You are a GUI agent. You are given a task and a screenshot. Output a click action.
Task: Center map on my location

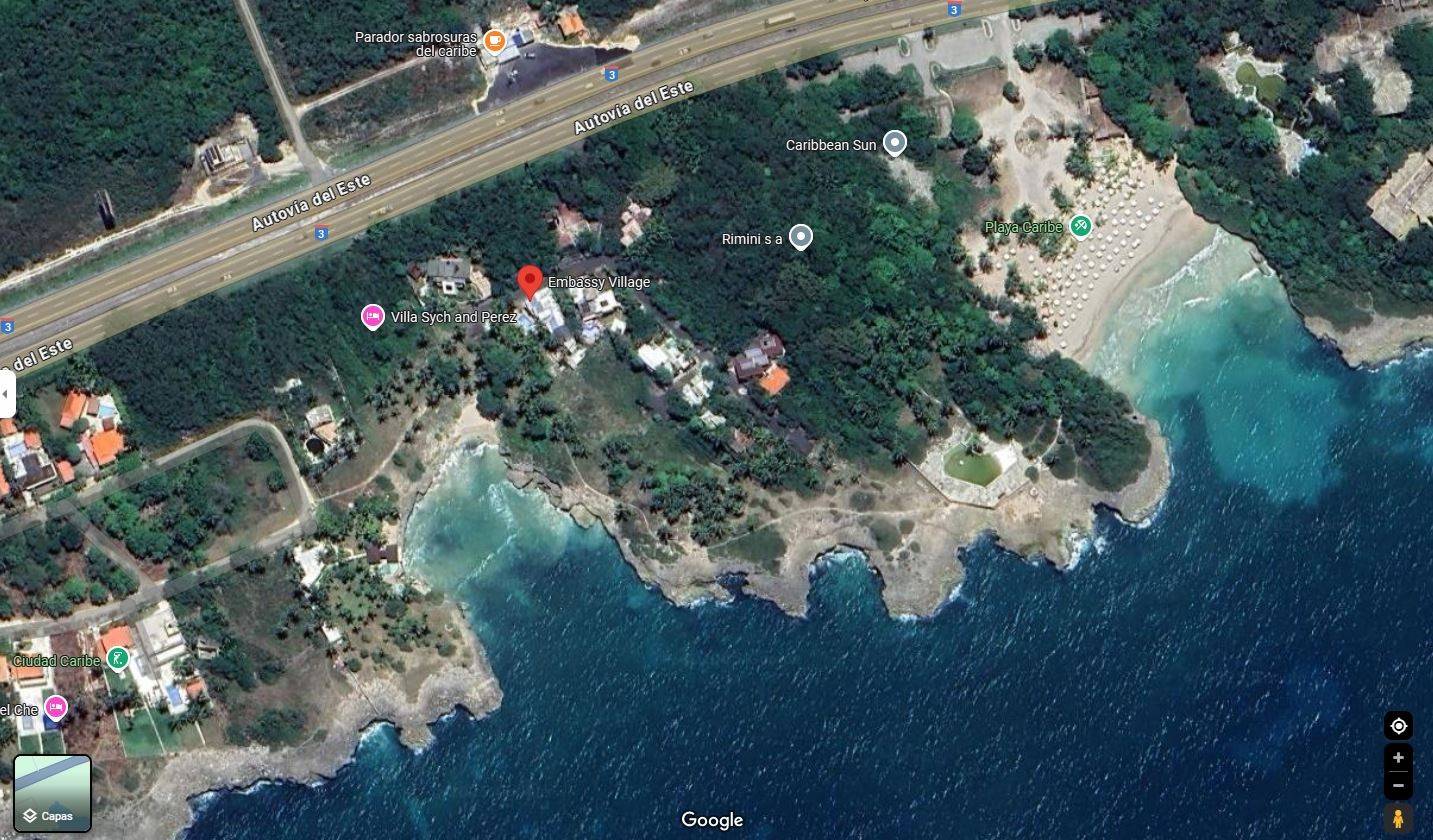(x=1398, y=726)
